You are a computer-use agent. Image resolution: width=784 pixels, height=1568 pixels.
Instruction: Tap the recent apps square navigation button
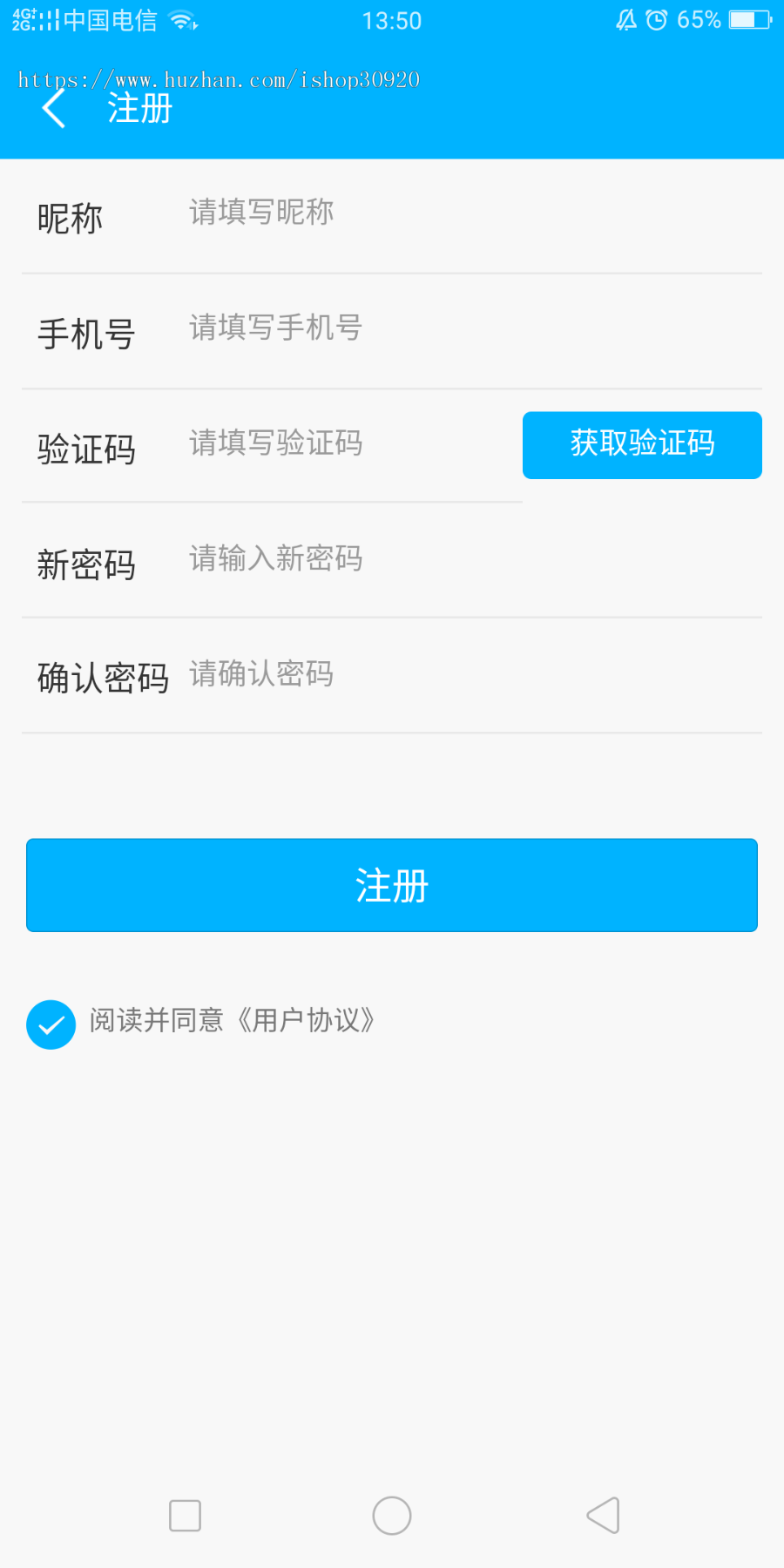tap(185, 1514)
